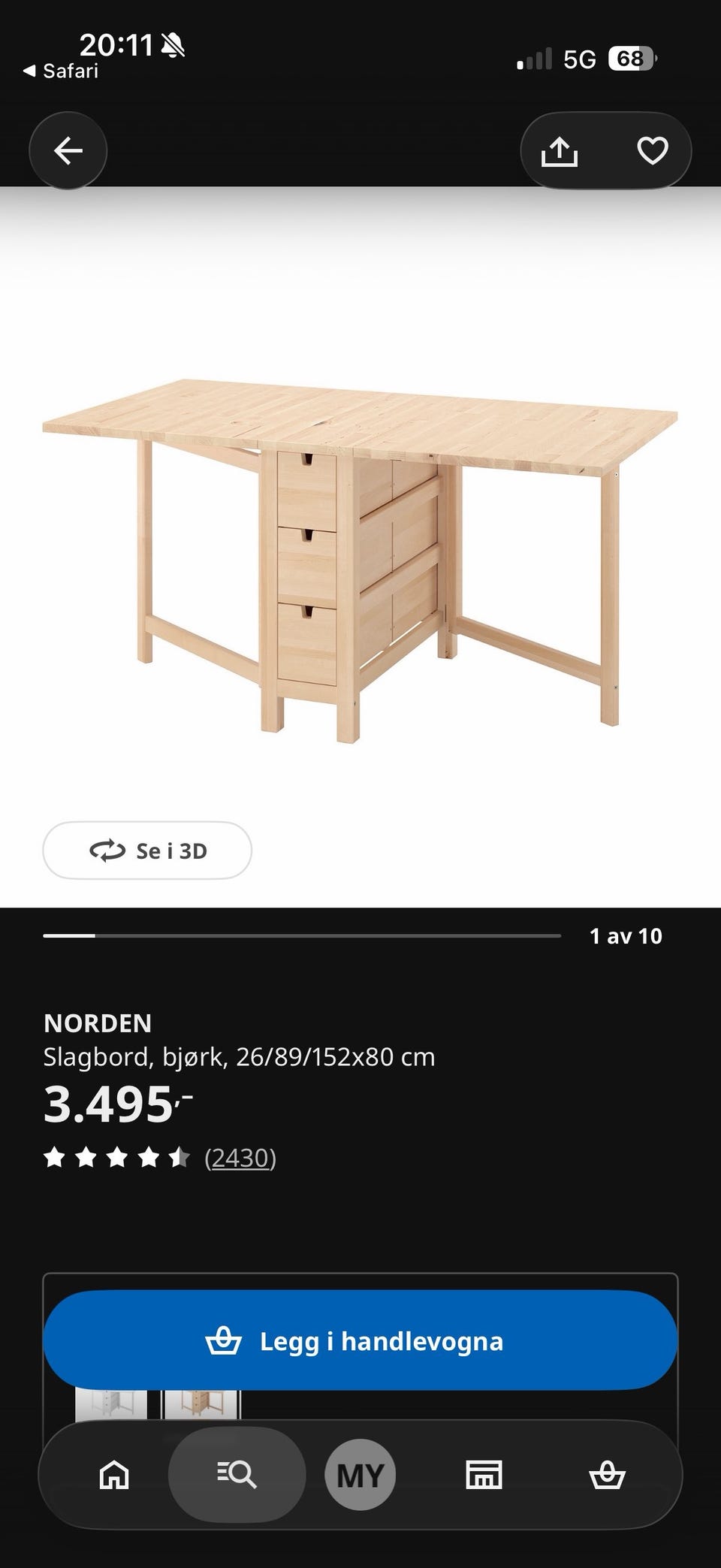Open the shopping basket tab

coord(607,1475)
